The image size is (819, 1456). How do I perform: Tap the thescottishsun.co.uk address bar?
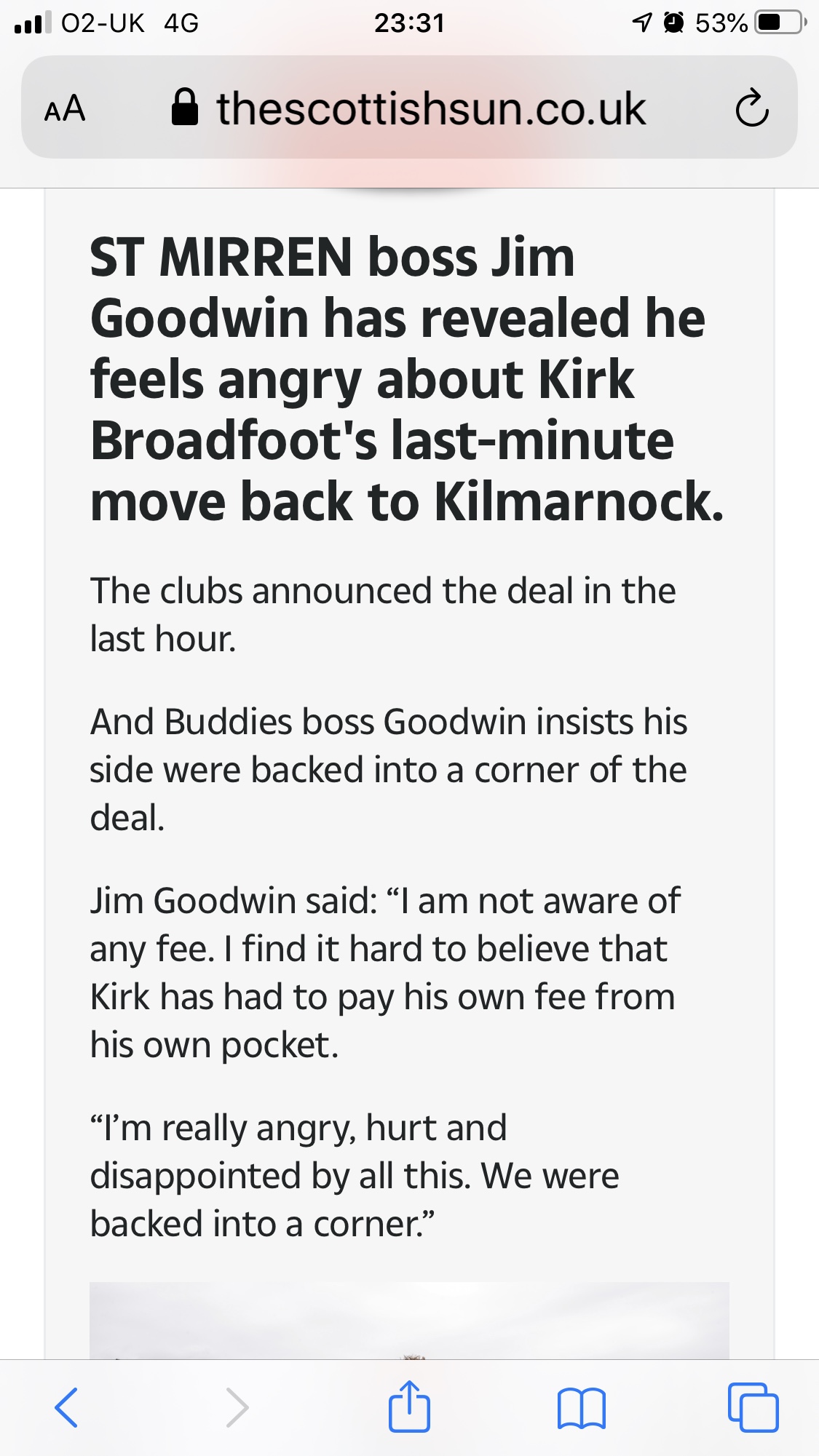[x=409, y=108]
